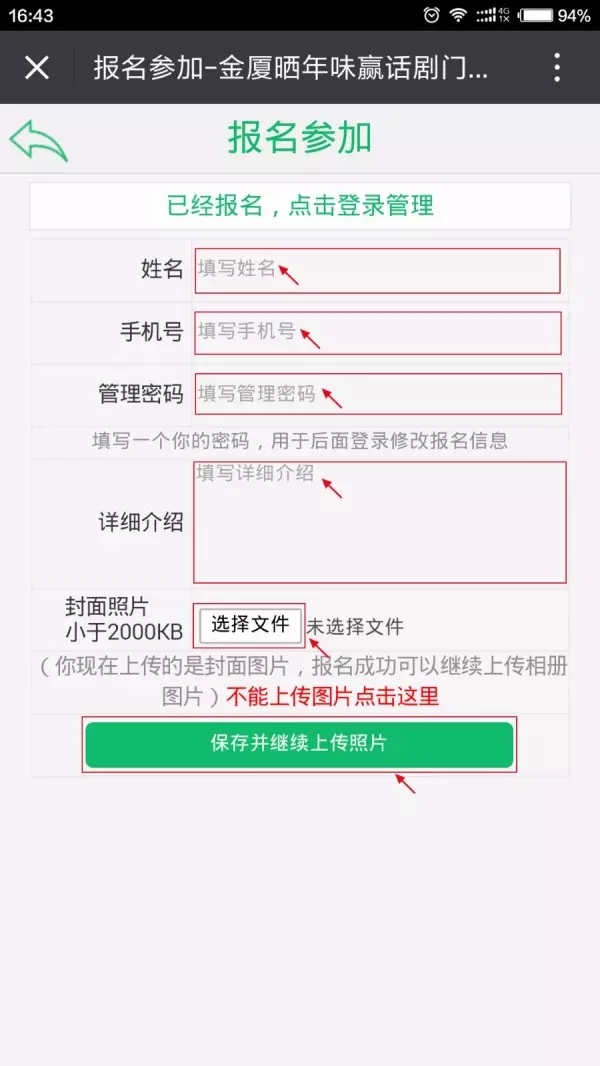The width and height of the screenshot is (600, 1066).
Task: Tap 保存并继续上传照片 button
Action: [x=299, y=744]
